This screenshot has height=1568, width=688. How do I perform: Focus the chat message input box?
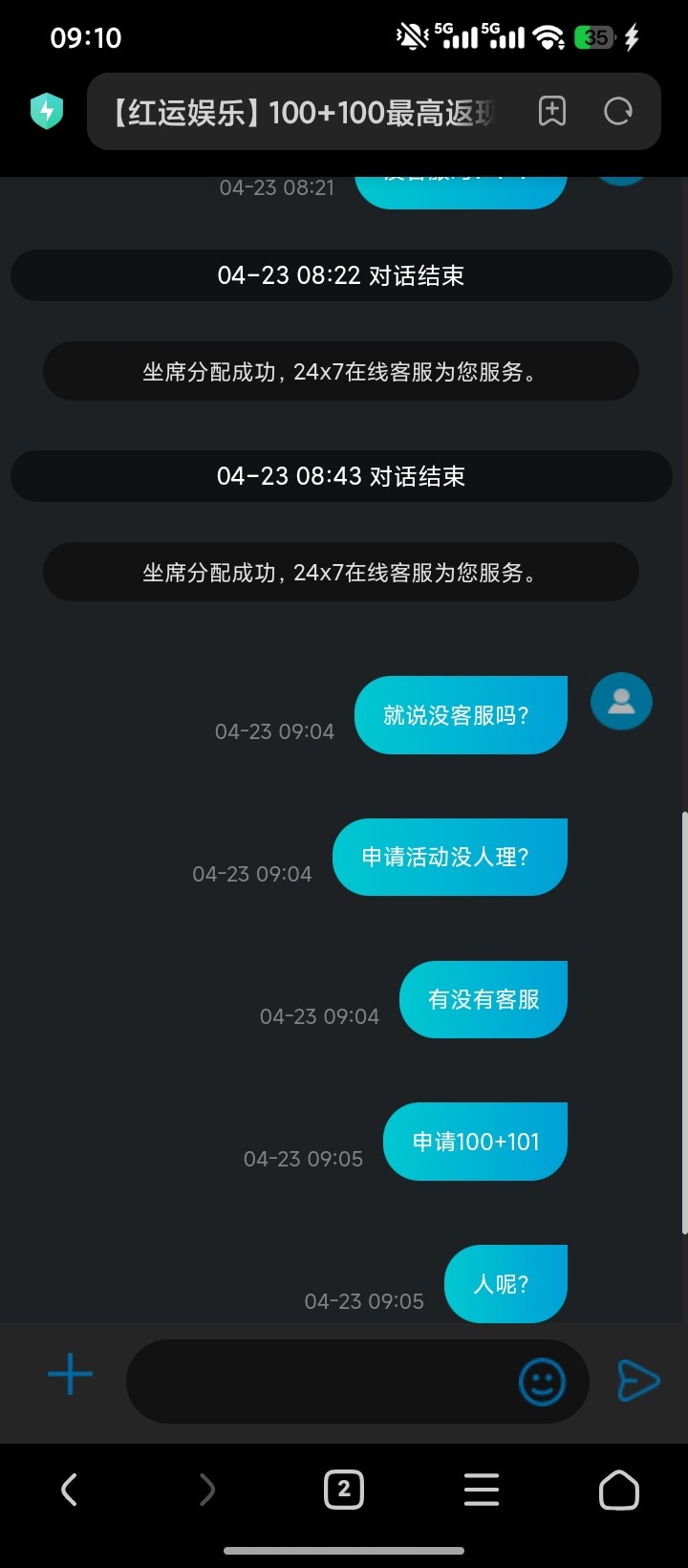point(320,1381)
